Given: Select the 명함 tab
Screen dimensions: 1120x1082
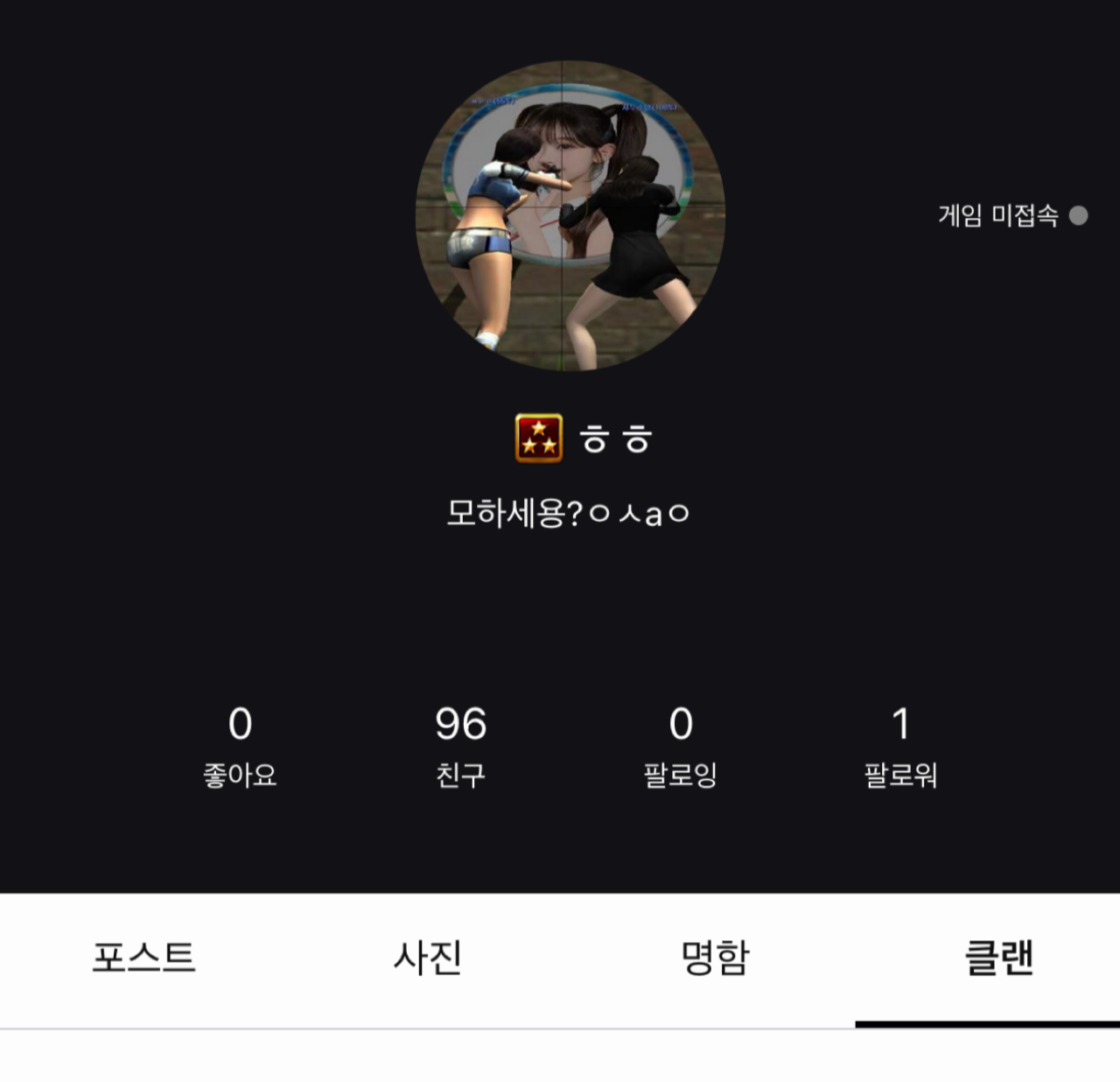Looking at the screenshot, I should 715,958.
